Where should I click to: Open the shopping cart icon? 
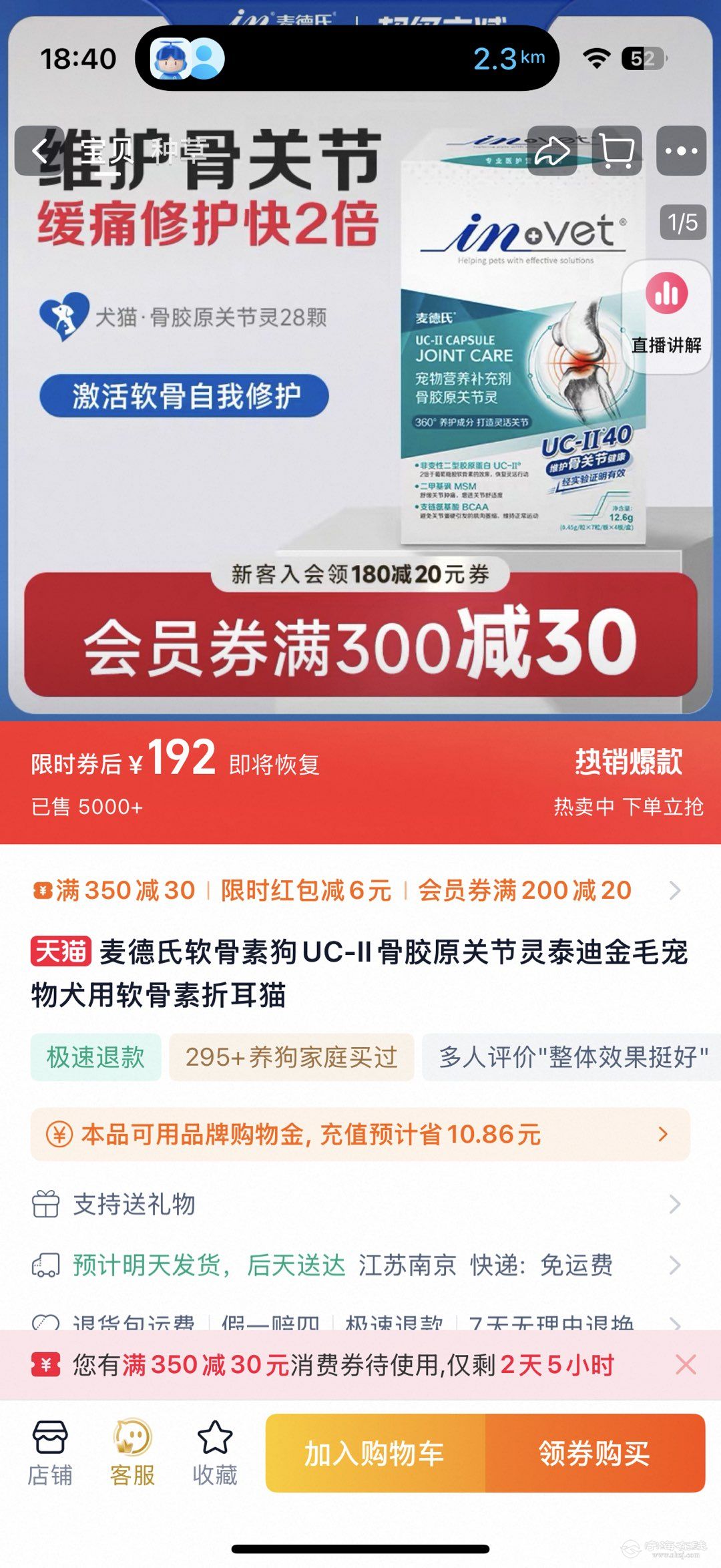tap(617, 151)
